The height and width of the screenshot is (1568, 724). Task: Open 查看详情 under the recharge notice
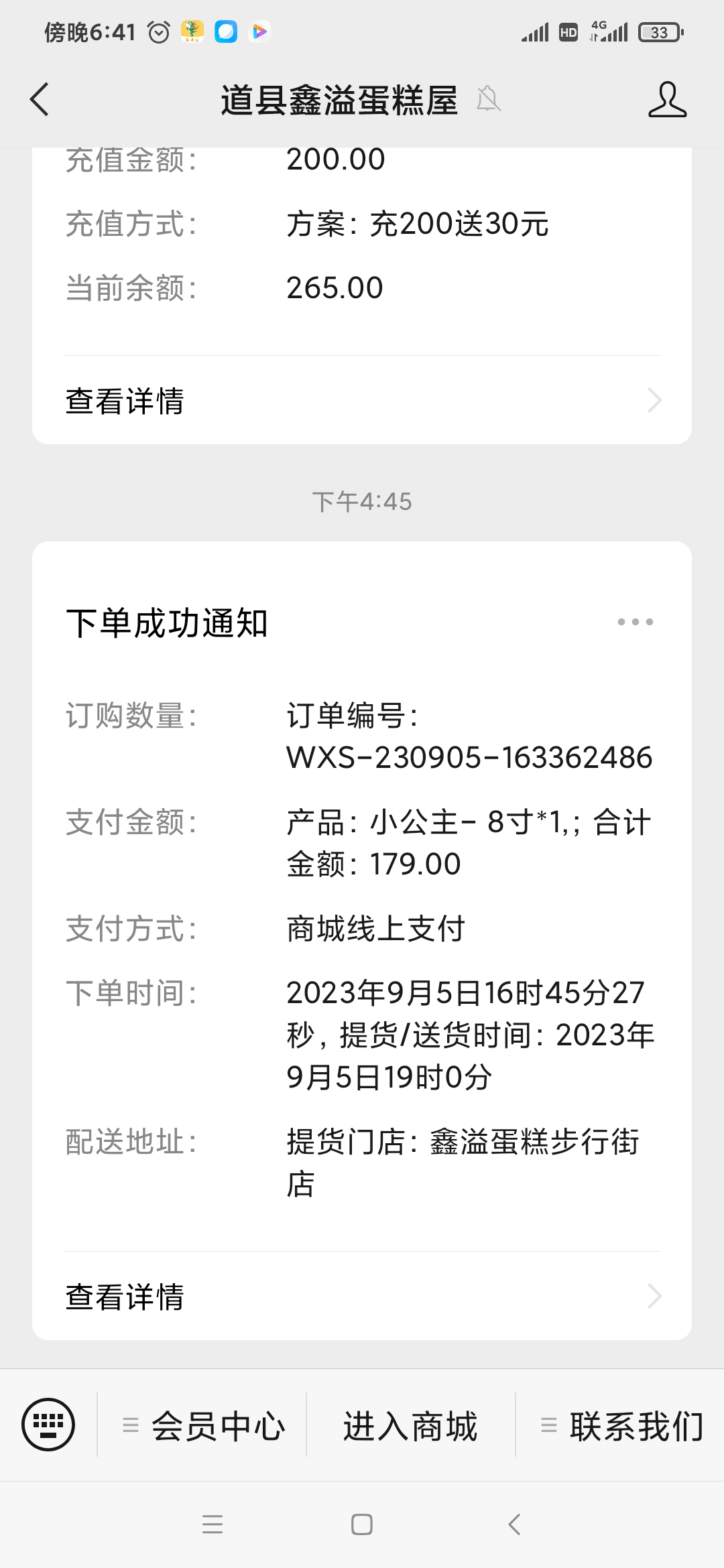[x=362, y=401]
